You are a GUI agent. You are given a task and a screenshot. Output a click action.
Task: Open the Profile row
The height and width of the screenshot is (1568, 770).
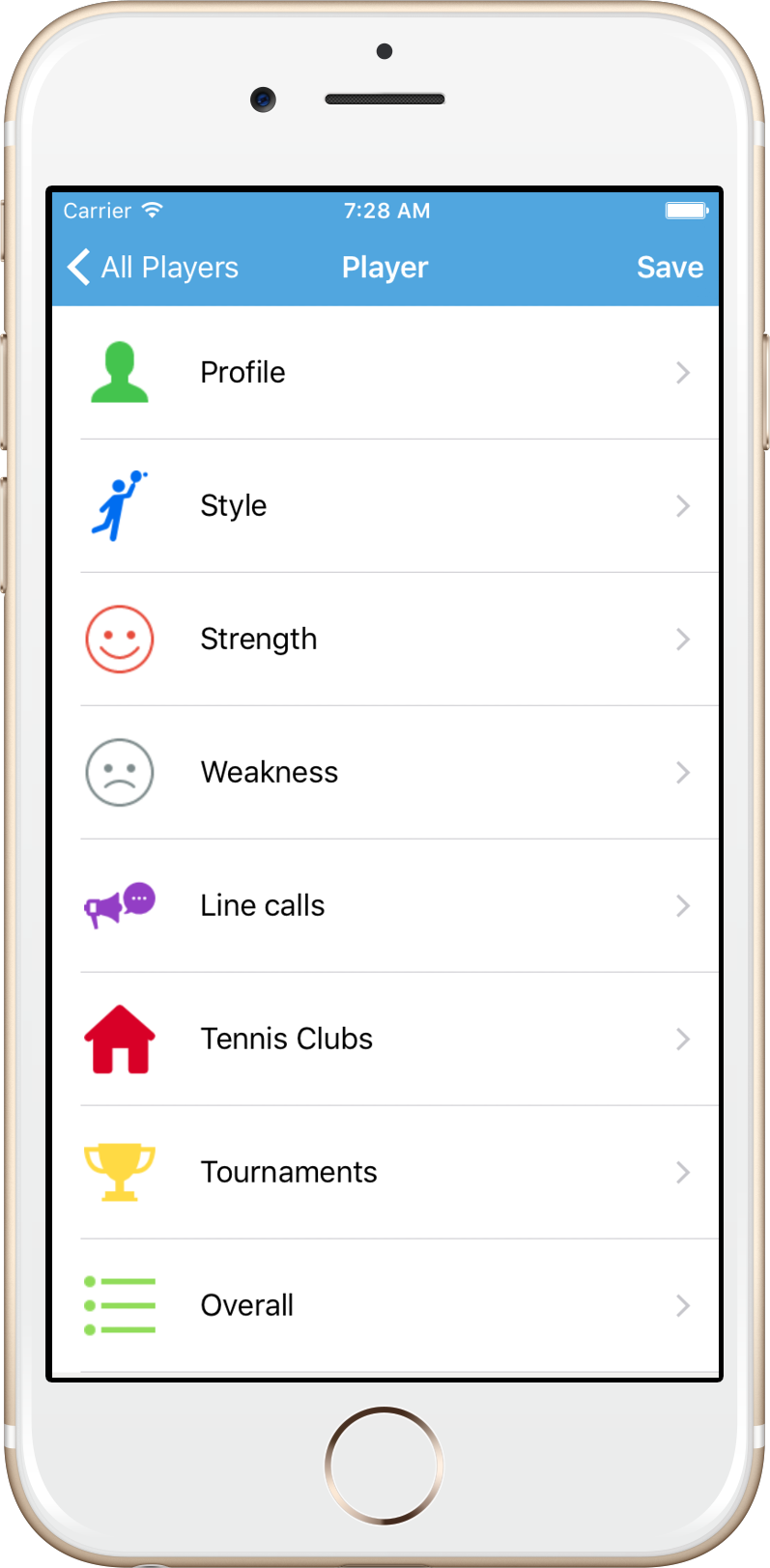(385, 373)
